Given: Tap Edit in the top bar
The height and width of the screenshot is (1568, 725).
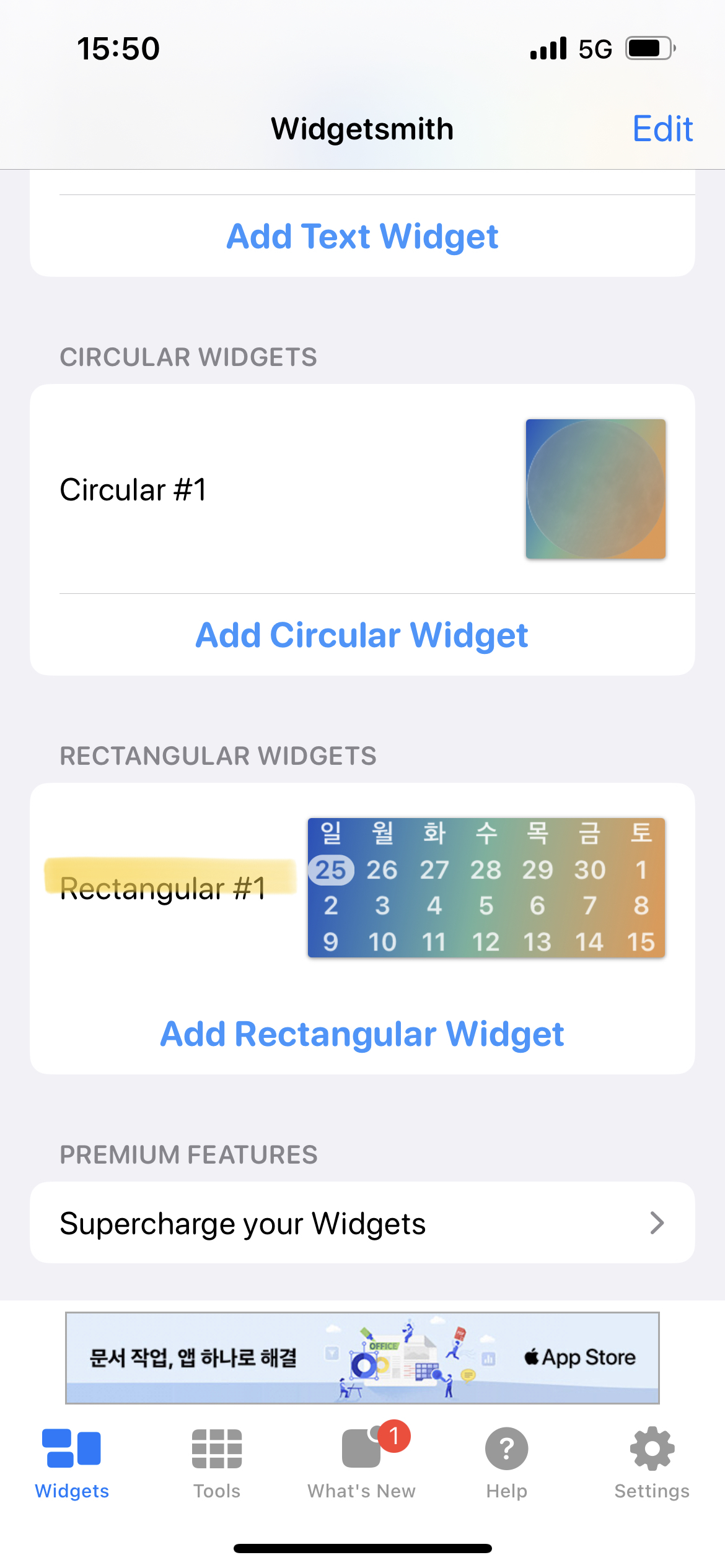Looking at the screenshot, I should tap(662, 129).
